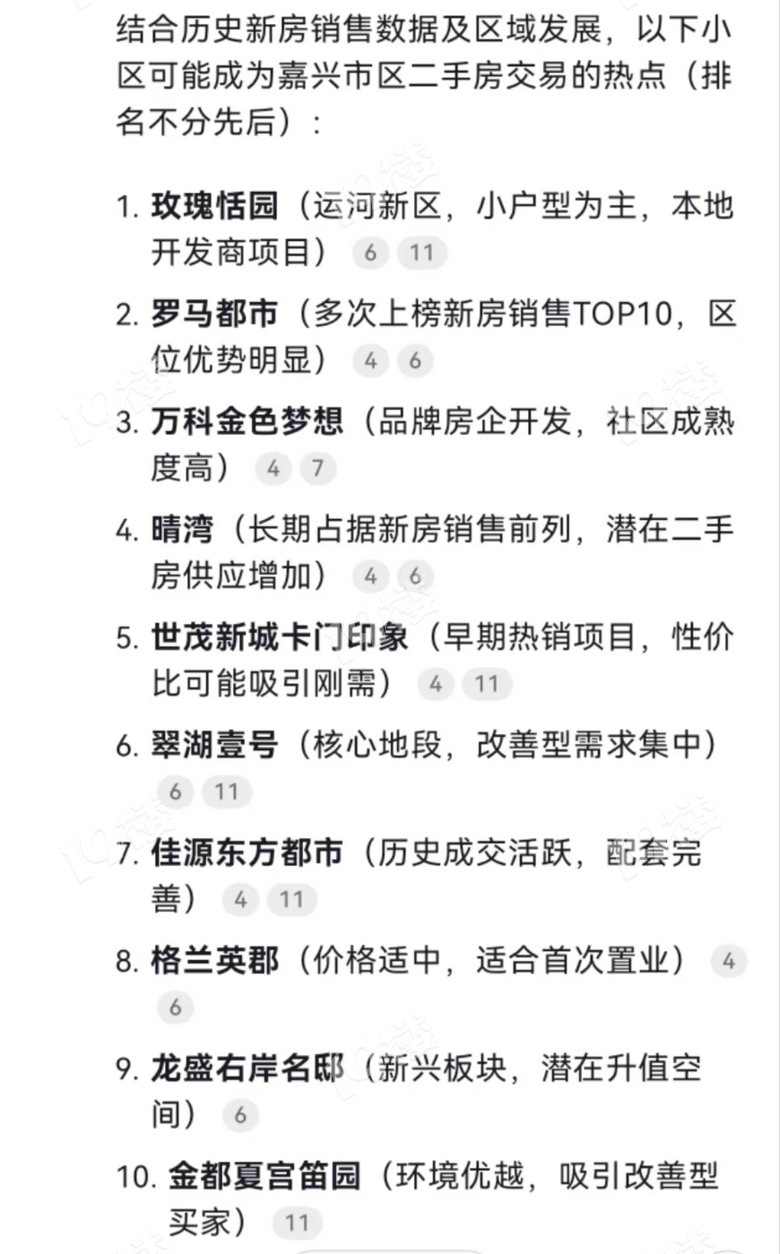Open source 6 under 翠湖壹号

click(x=175, y=792)
